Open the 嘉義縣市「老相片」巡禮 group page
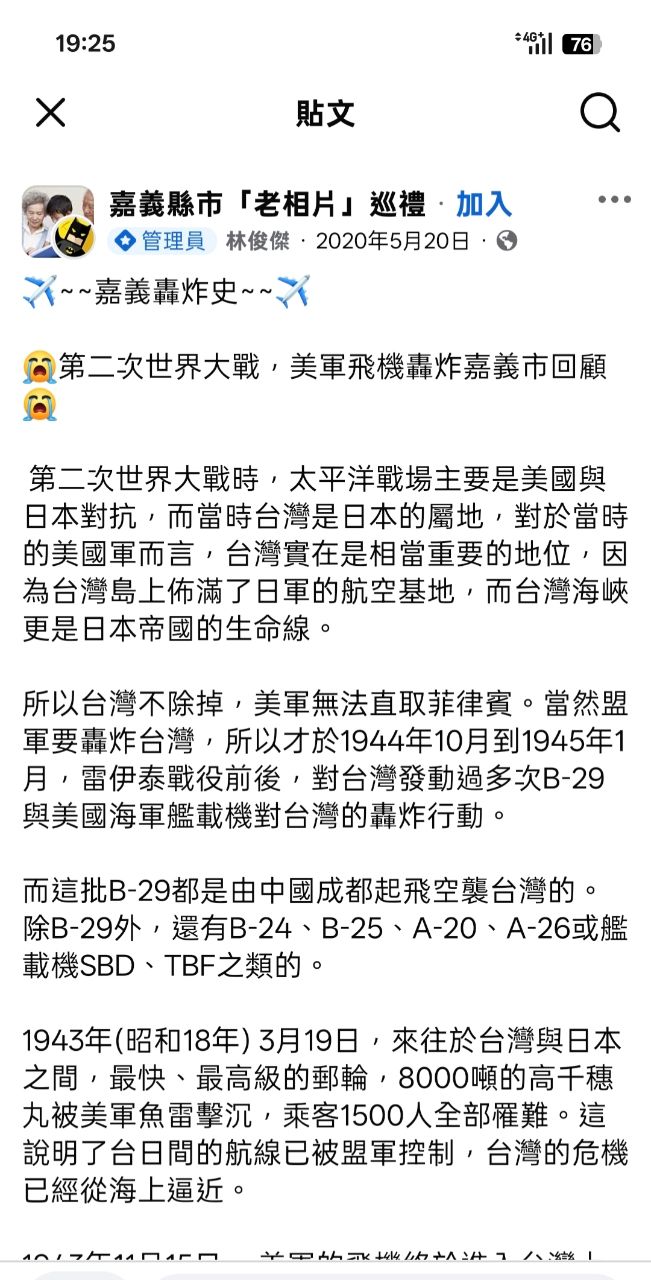The image size is (651, 1280). (x=267, y=204)
